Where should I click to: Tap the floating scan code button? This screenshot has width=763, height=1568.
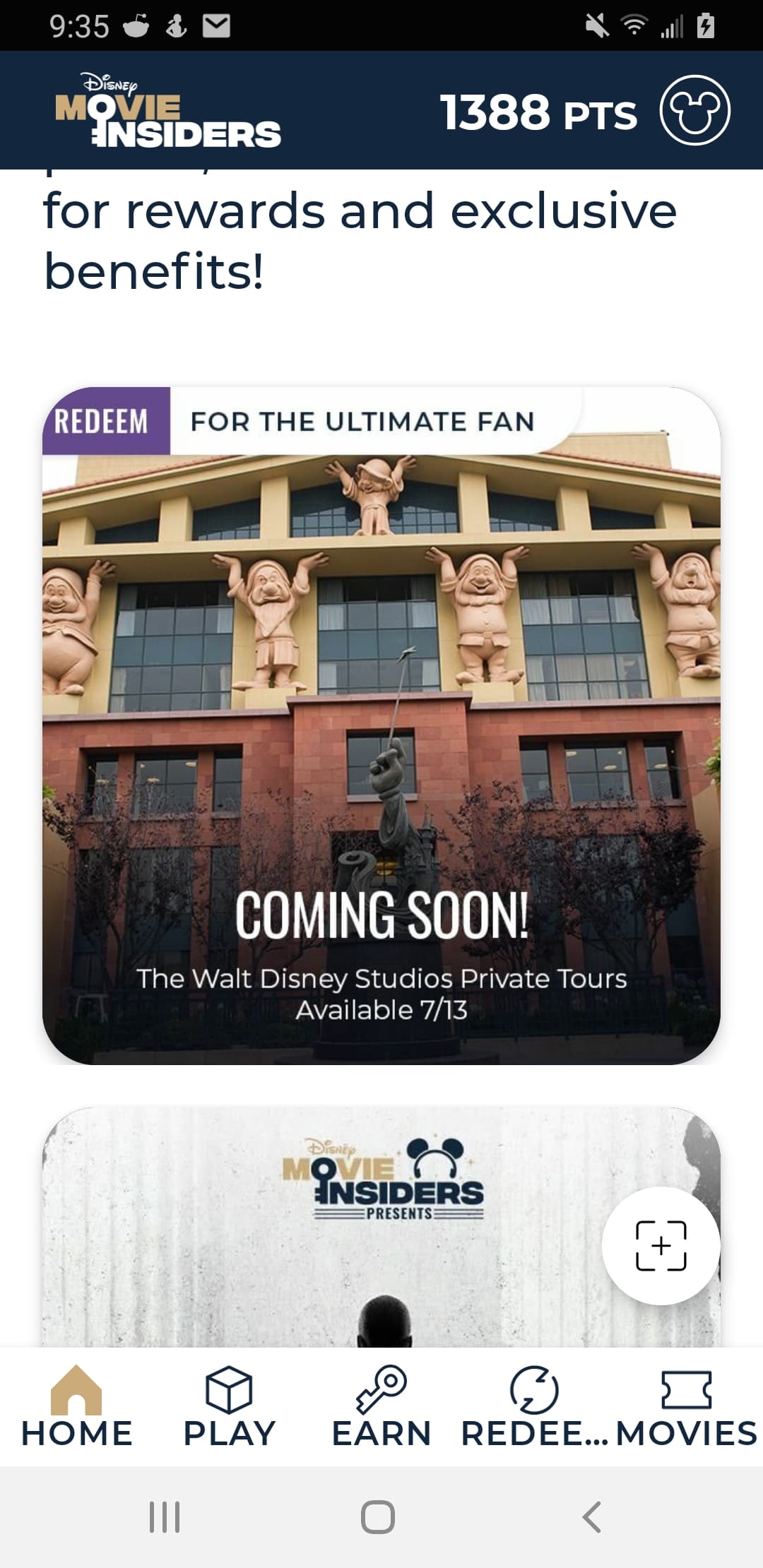click(661, 1246)
